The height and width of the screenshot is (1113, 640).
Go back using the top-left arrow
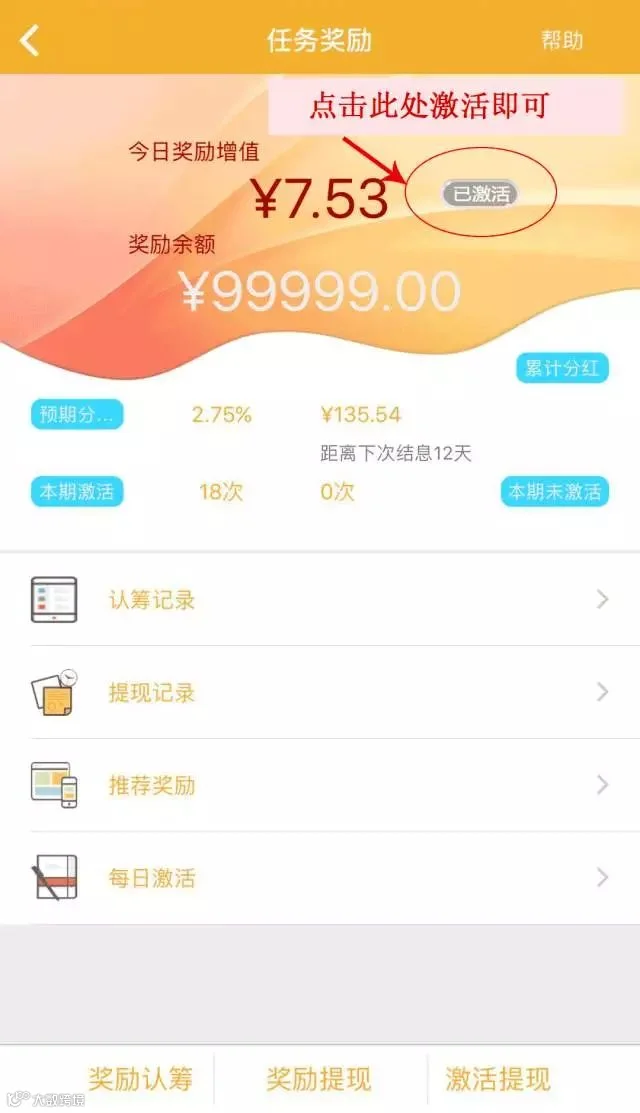point(29,40)
